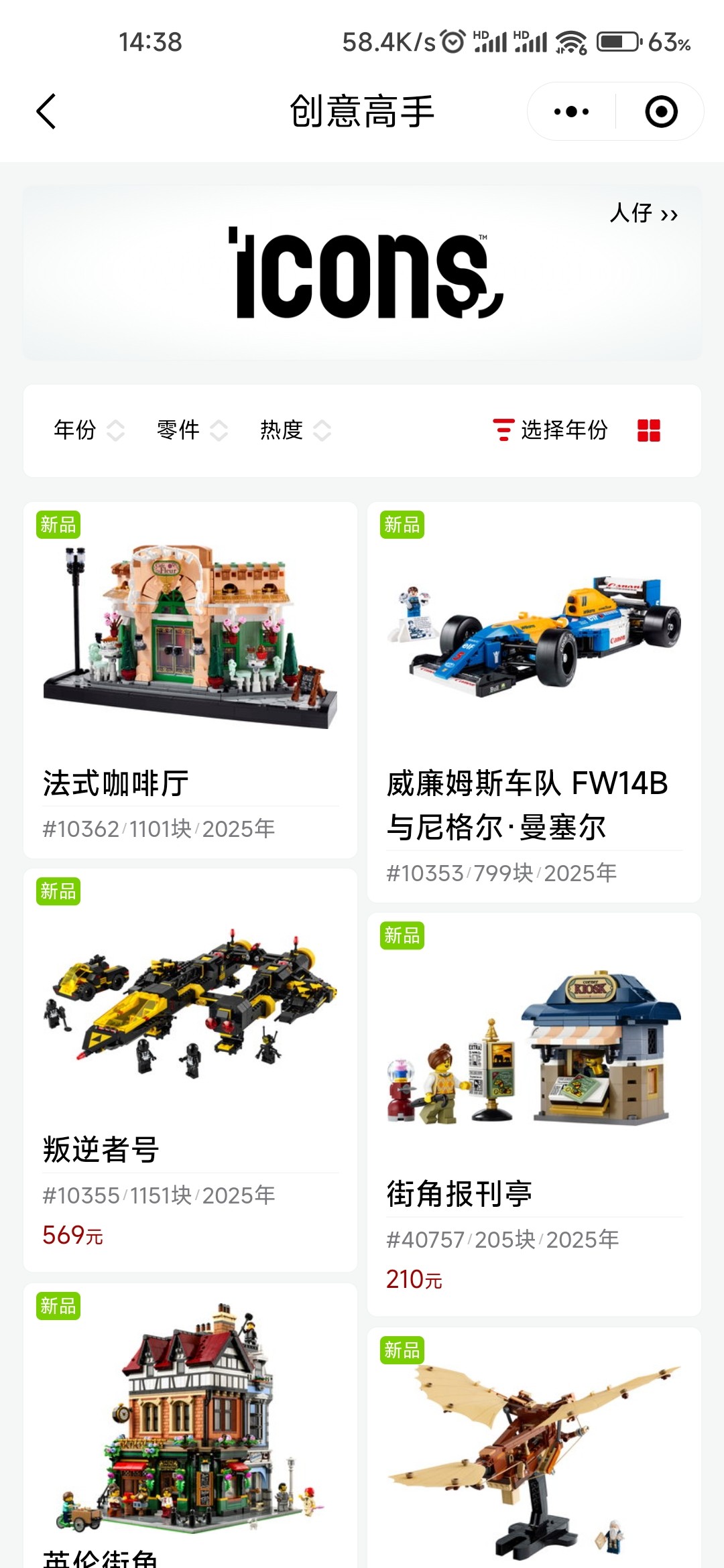Screen dimensions: 724x1568
Task: Open the 威廉姆斯车队 FW14B set card
Action: pos(534,702)
